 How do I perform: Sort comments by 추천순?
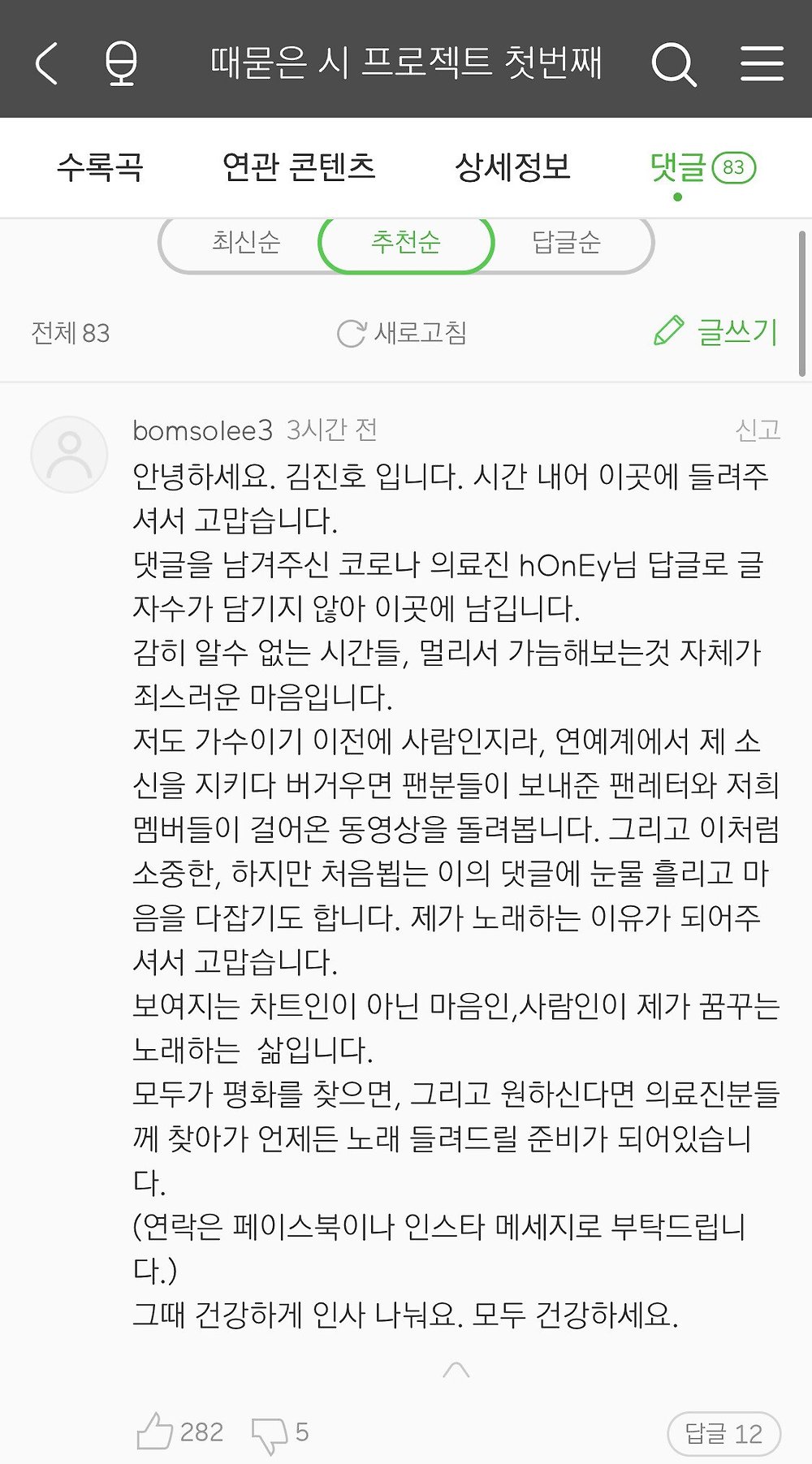(x=406, y=242)
